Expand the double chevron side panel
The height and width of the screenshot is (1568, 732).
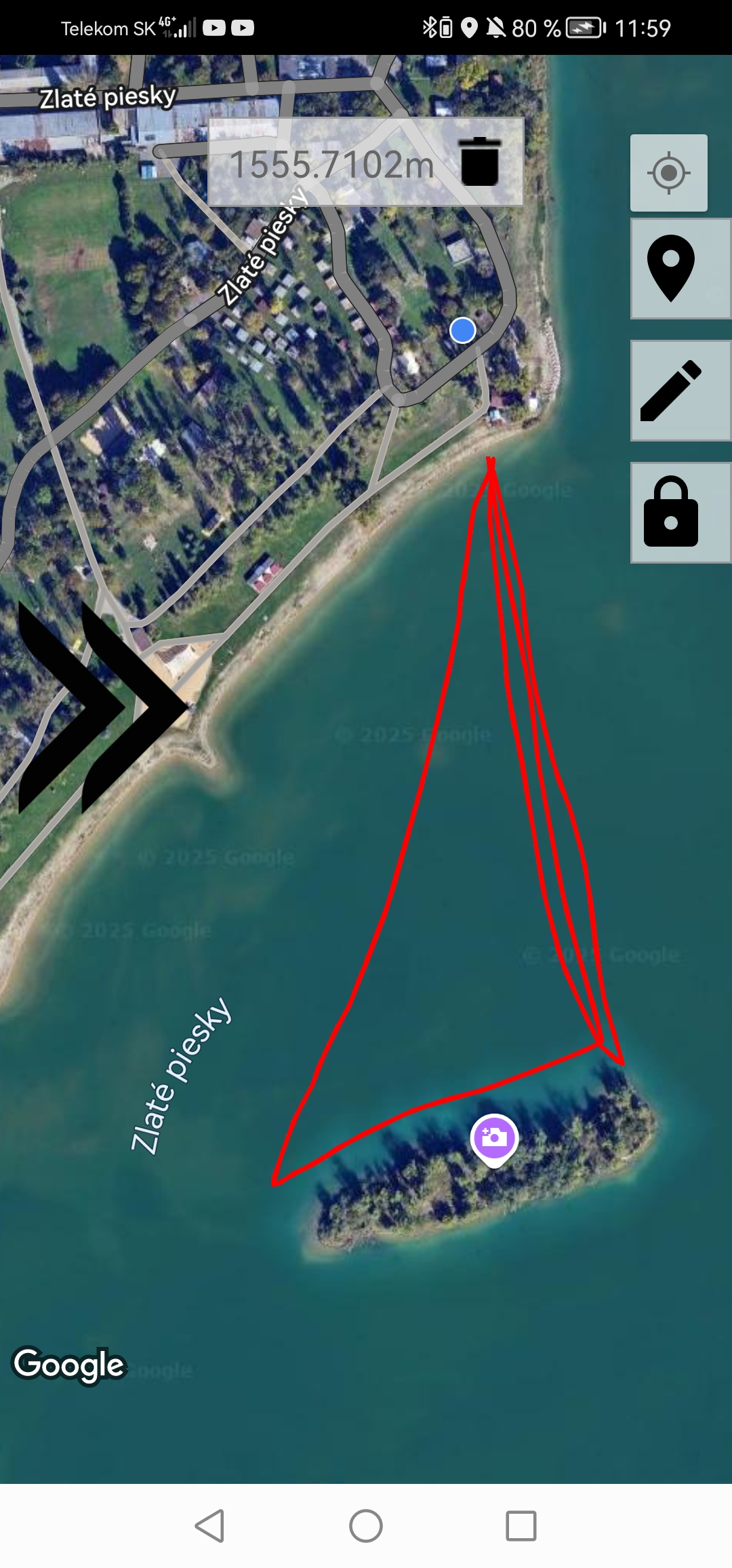[102, 707]
